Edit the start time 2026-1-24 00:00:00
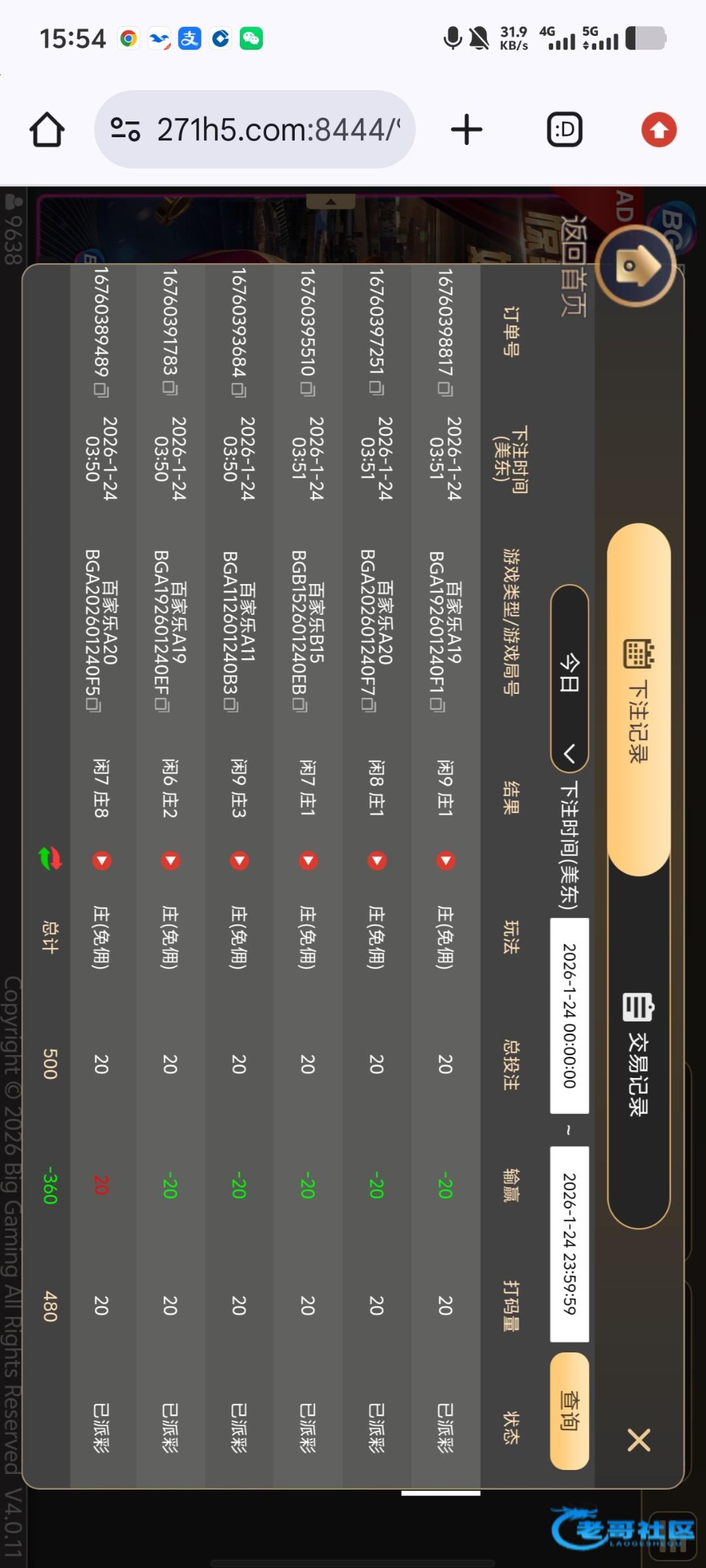The height and width of the screenshot is (1568, 706). [569, 1015]
